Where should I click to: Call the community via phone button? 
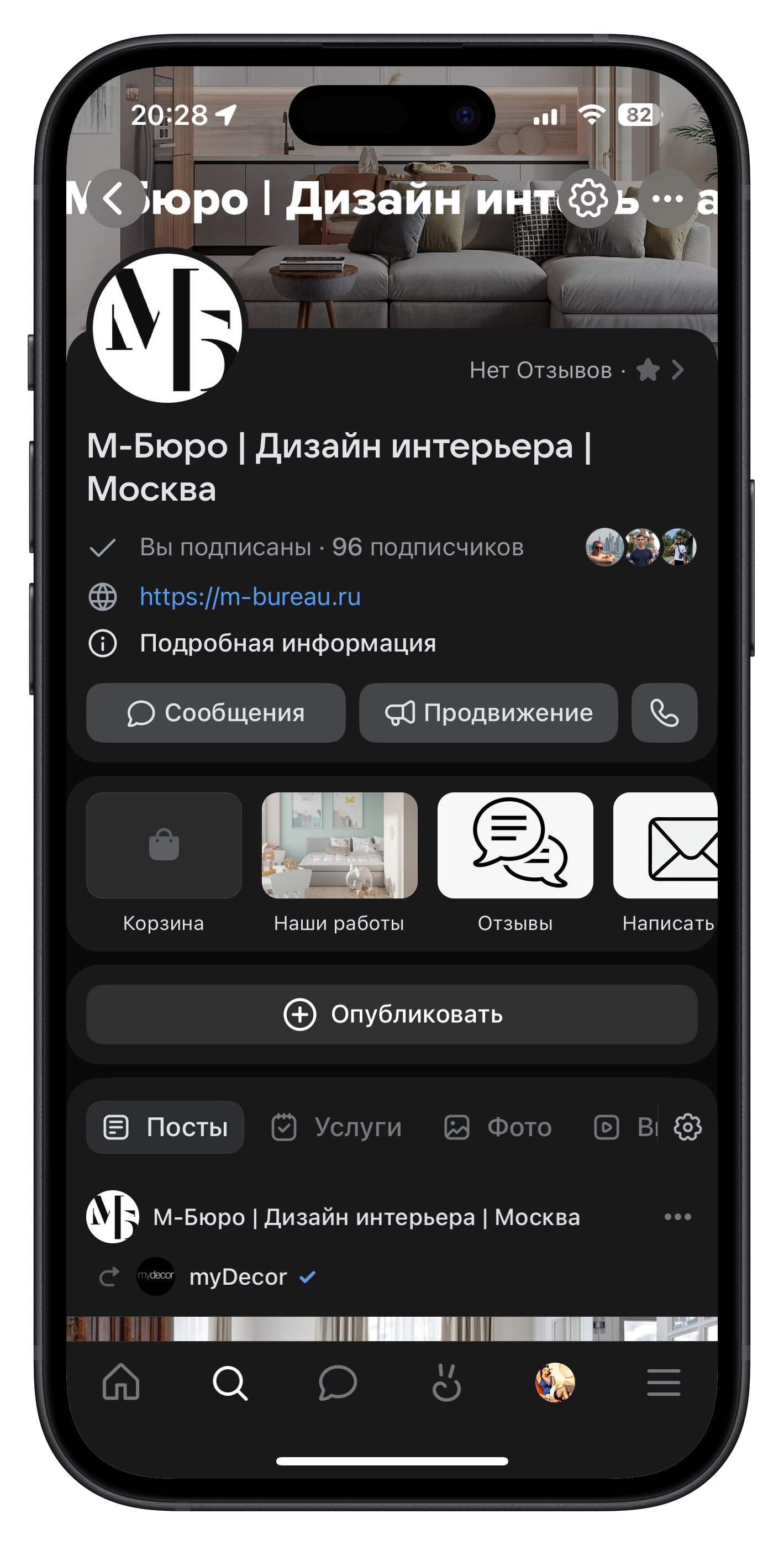coord(664,713)
